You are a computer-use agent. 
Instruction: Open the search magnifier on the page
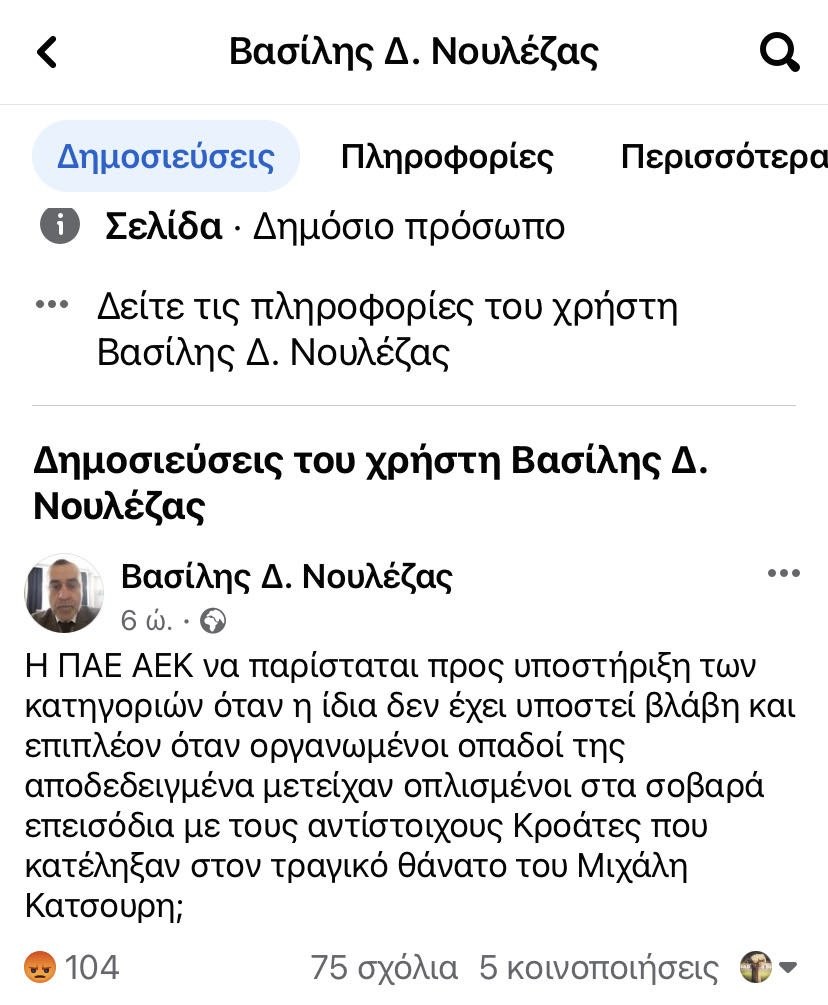[779, 52]
